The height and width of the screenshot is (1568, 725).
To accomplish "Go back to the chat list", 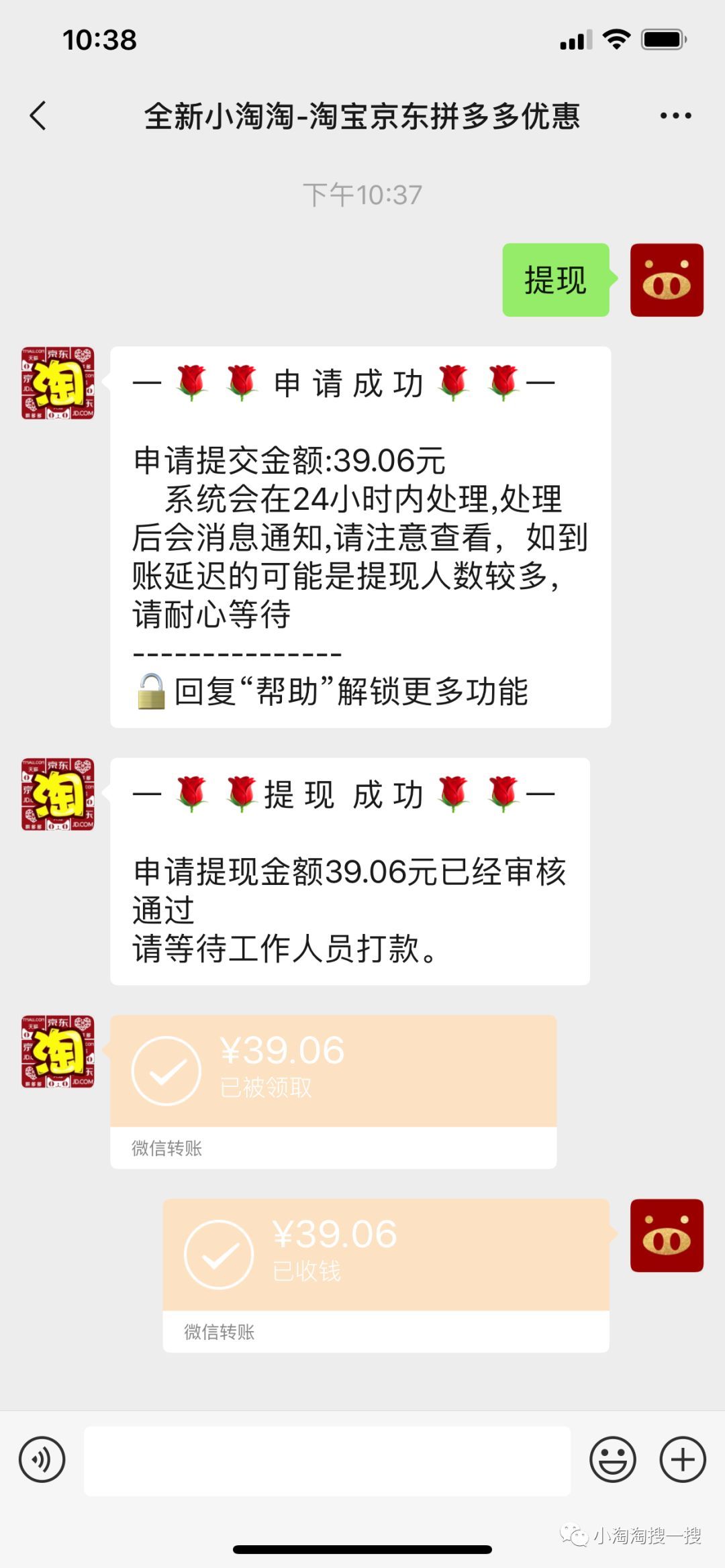I will 39,116.
